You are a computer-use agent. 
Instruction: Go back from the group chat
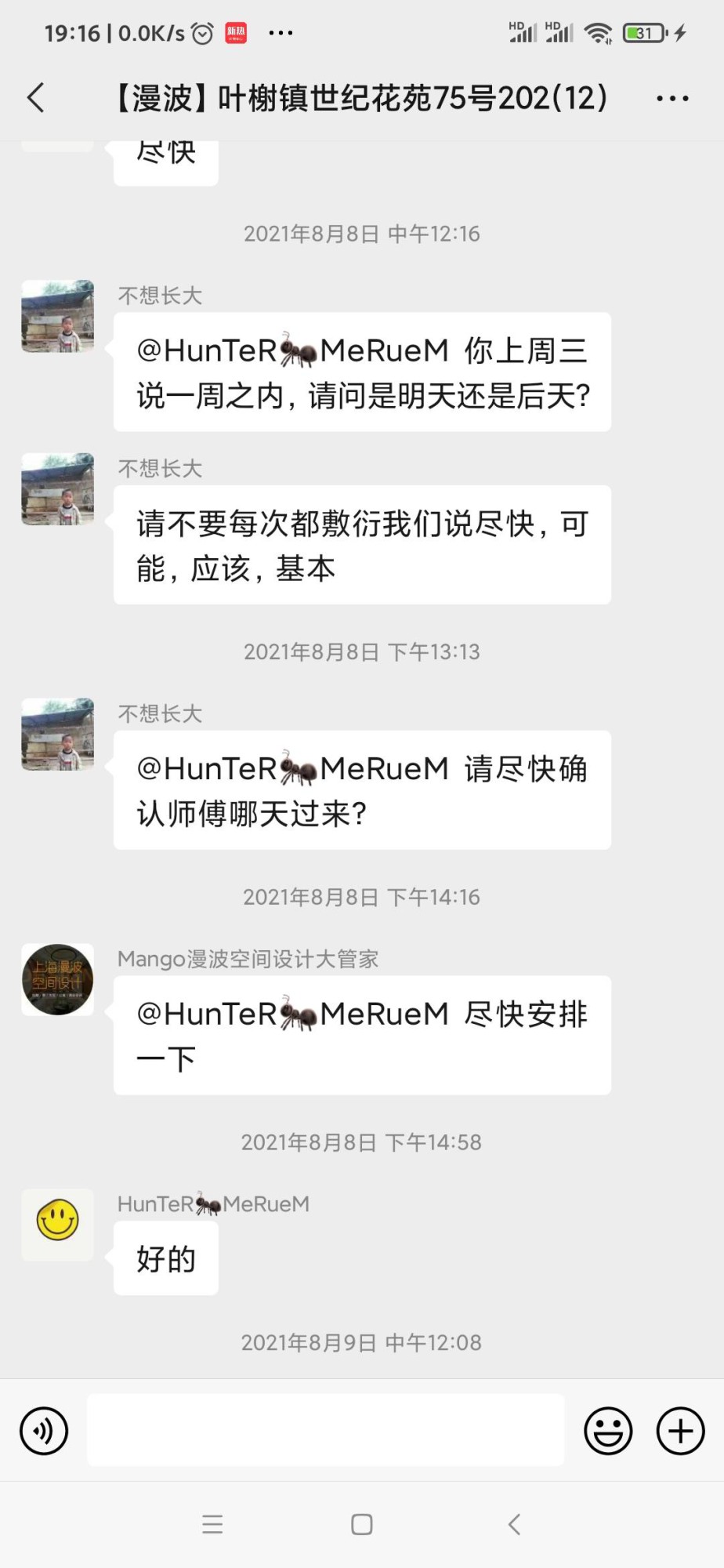pos(36,98)
